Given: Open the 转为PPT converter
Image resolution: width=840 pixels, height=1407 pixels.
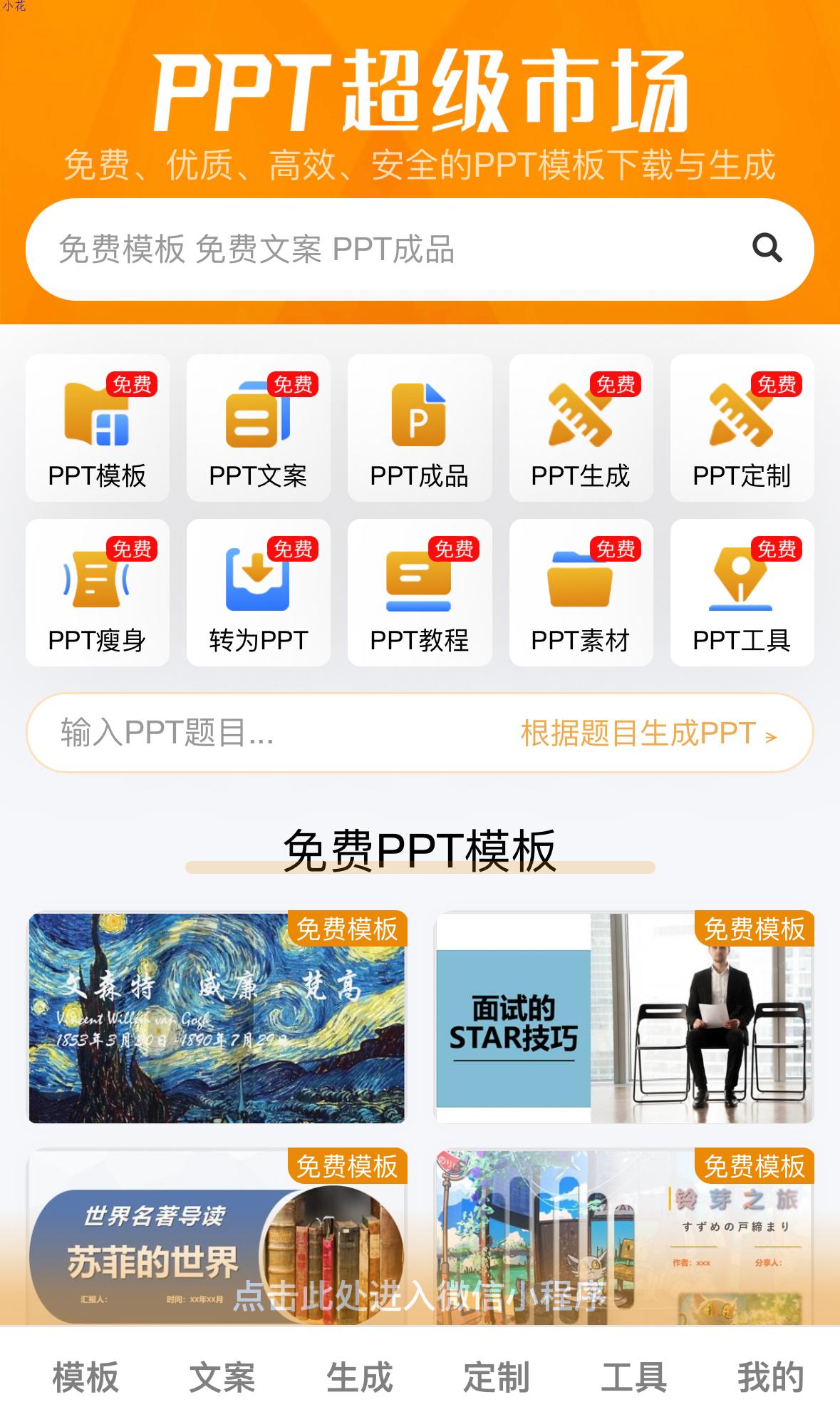Looking at the screenshot, I should tap(259, 593).
